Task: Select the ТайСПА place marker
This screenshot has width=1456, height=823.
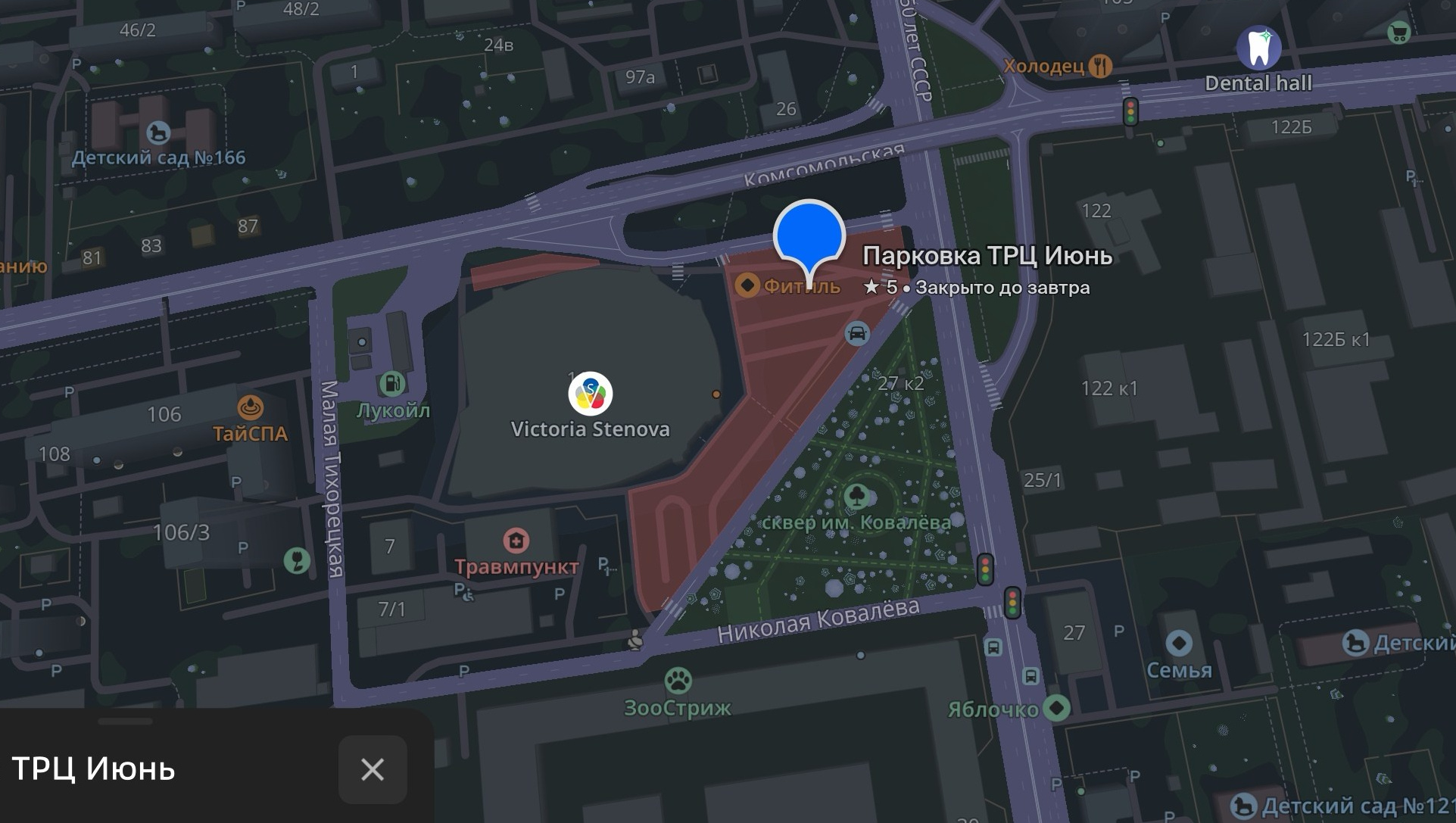Action: (250, 408)
